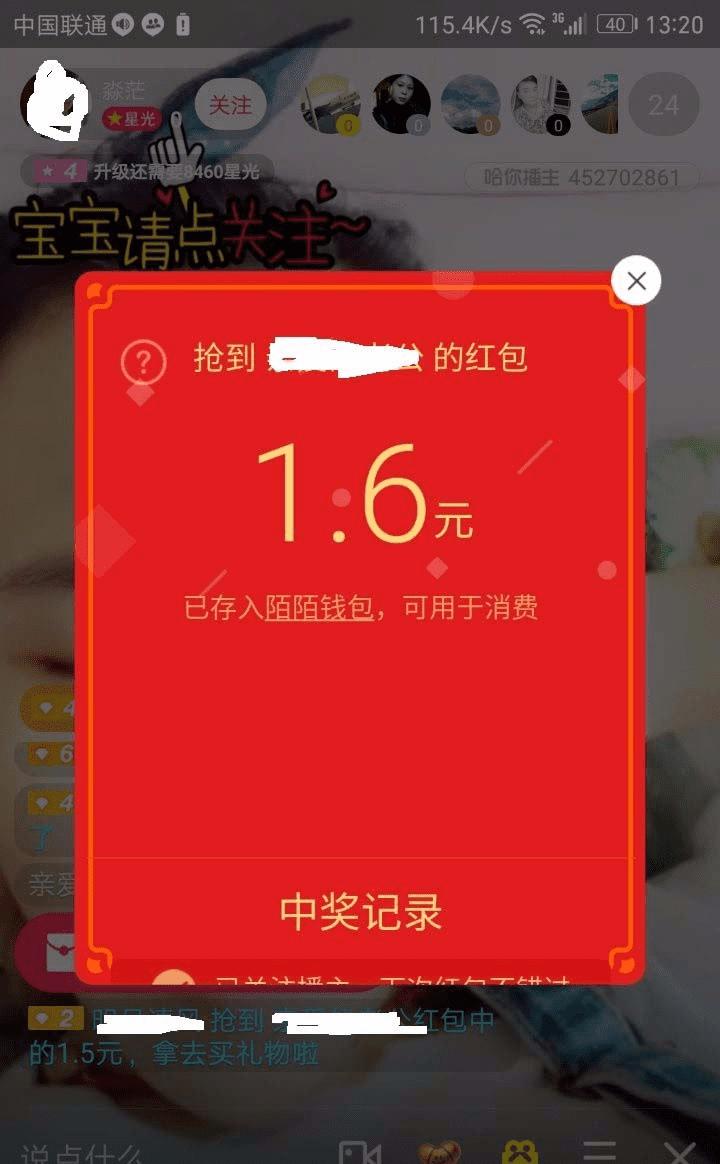This screenshot has height=1164, width=720.
Task: Follow the streamer with 关注 button
Action: point(230,104)
